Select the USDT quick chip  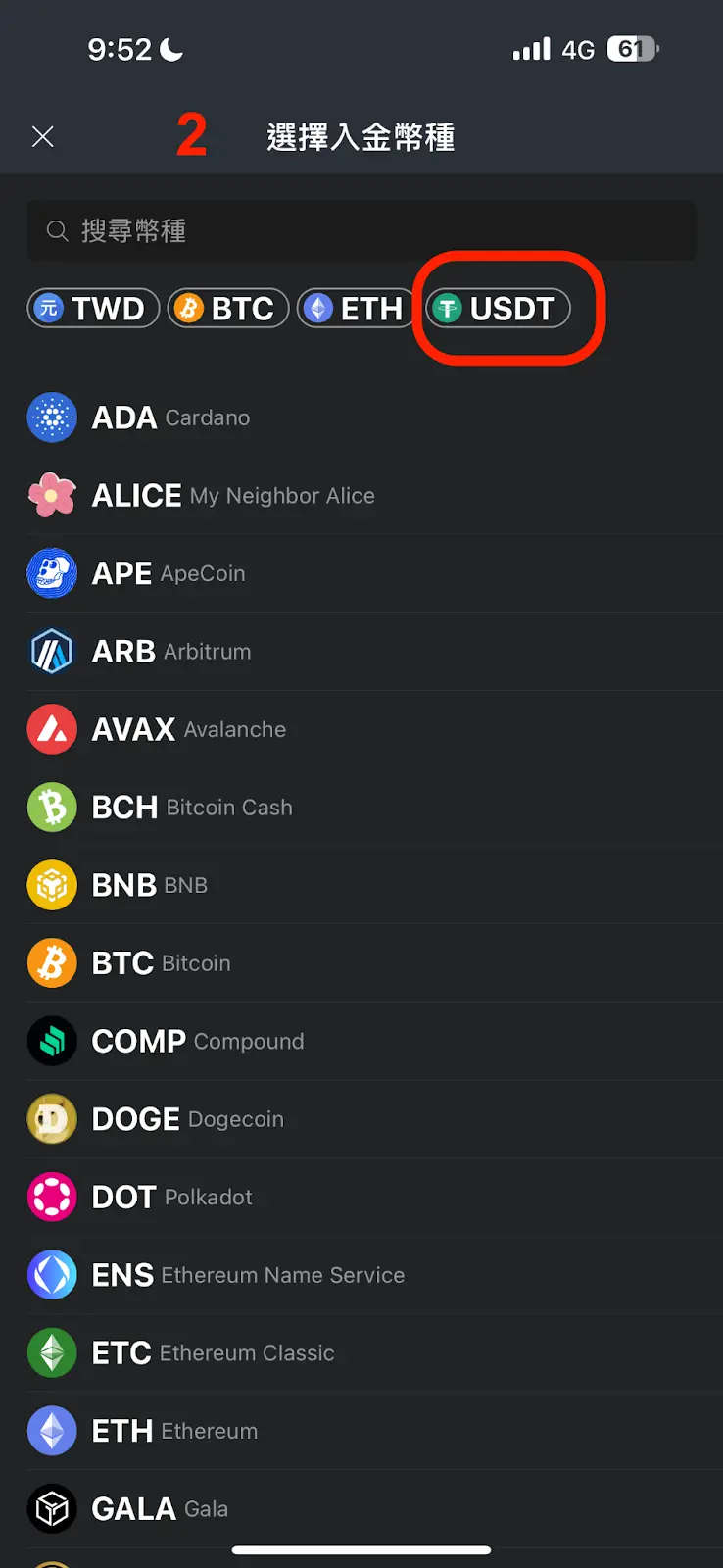(498, 309)
